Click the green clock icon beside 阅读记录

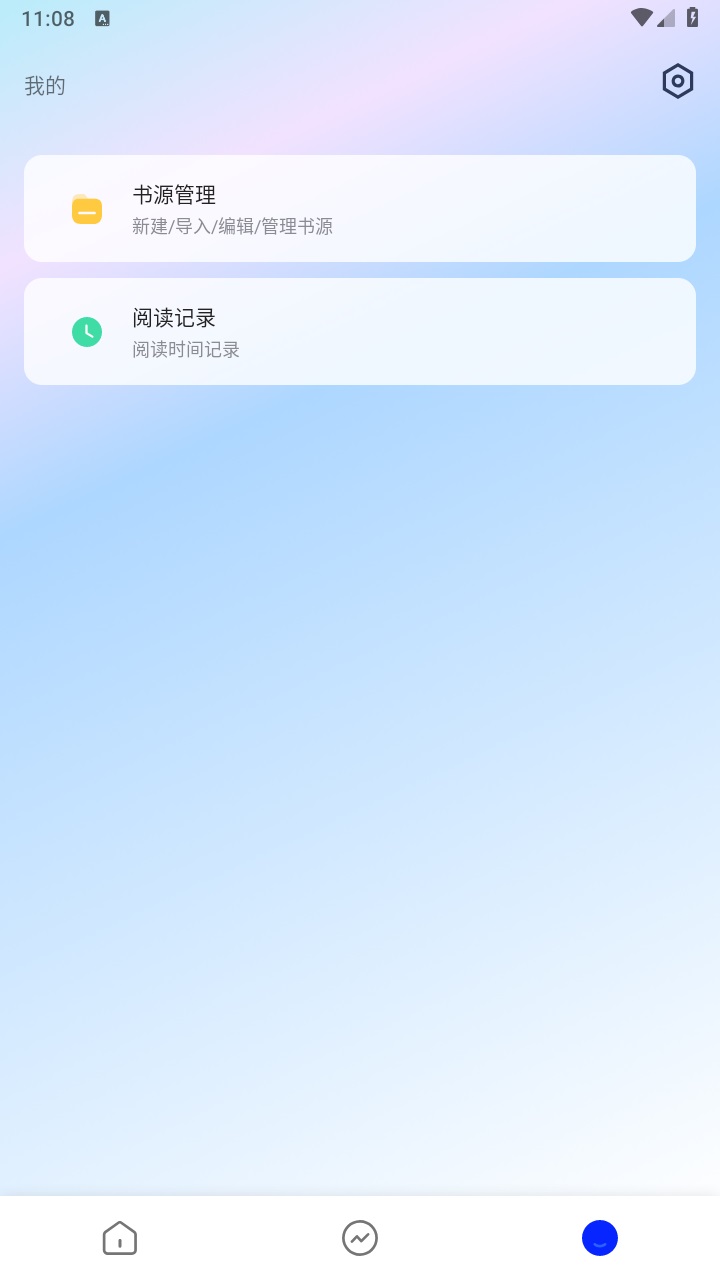tap(86, 331)
